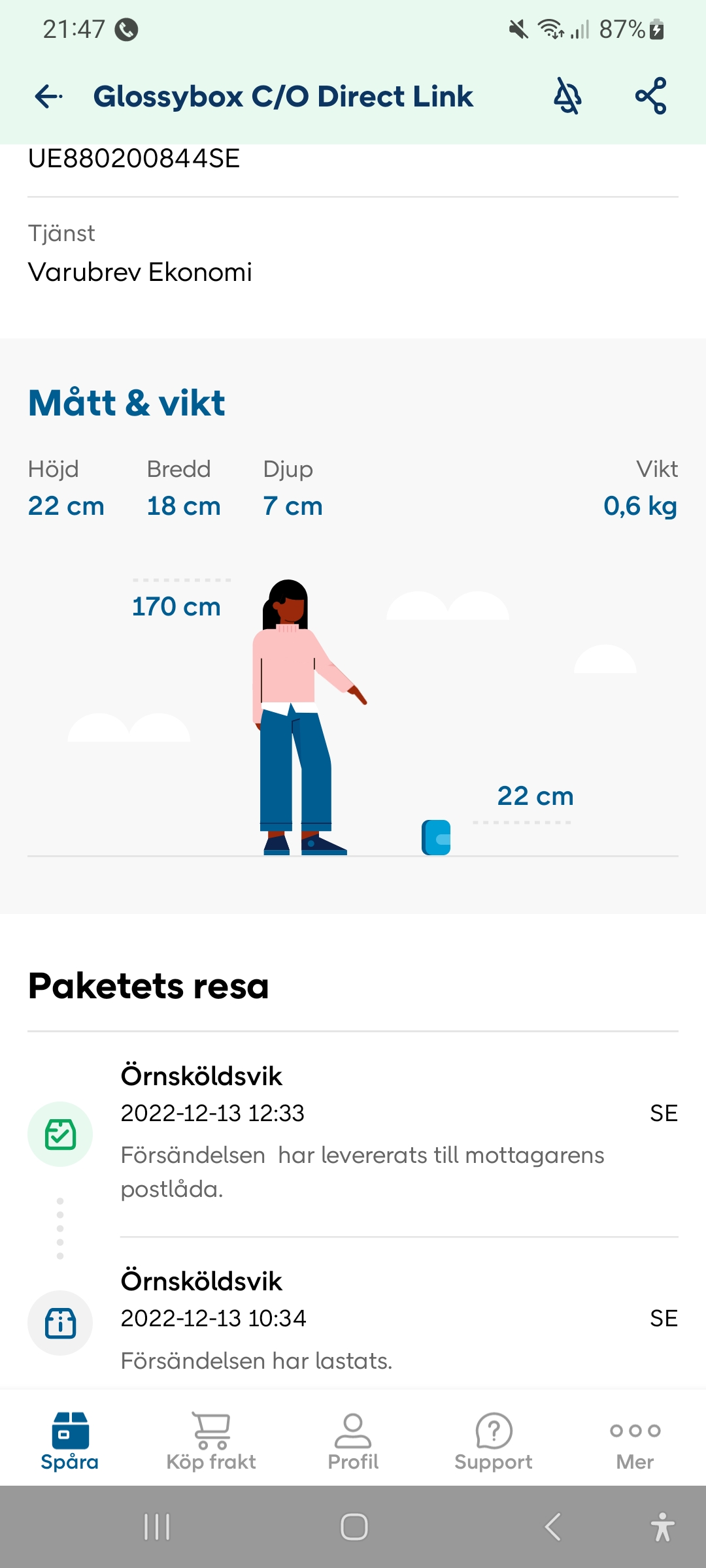Tap the system home button
The width and height of the screenshot is (706, 1568).
pos(354,1527)
